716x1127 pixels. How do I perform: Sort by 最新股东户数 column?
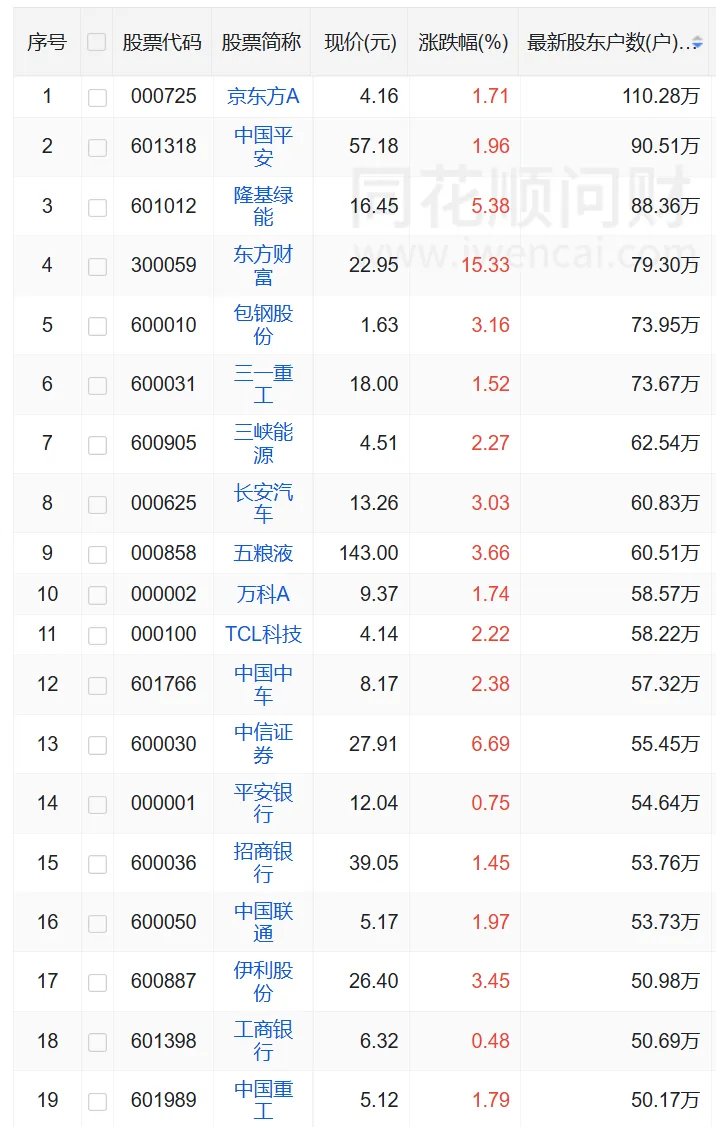tap(697, 42)
